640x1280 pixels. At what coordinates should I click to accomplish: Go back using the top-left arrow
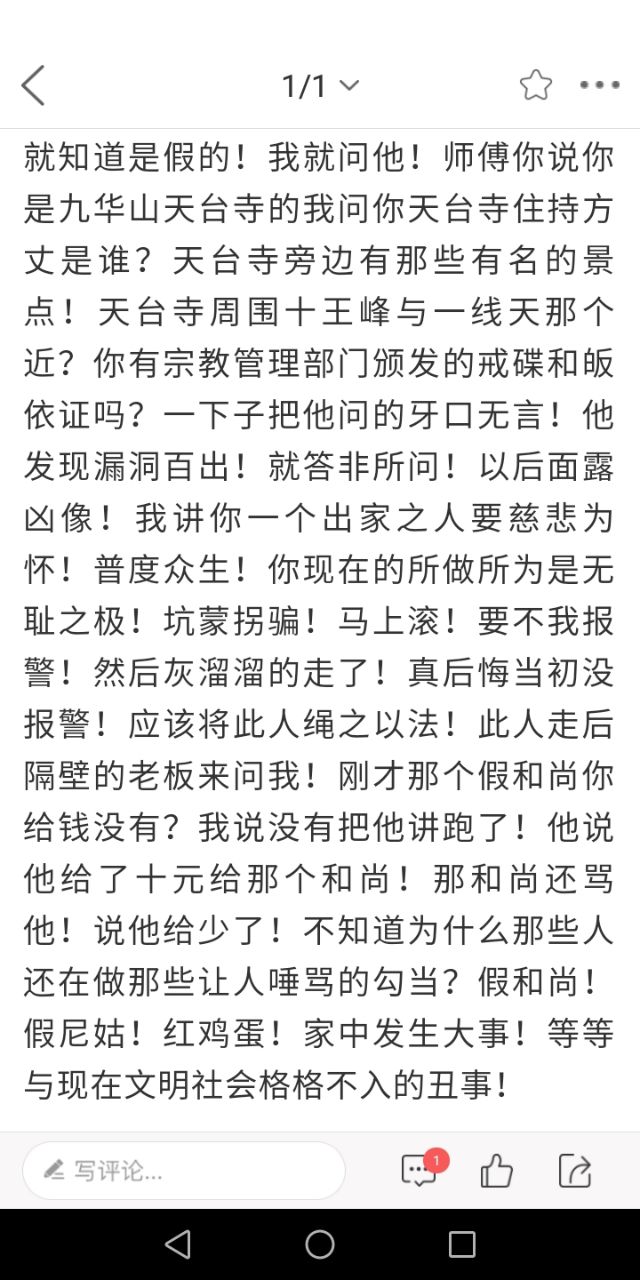click(34, 86)
